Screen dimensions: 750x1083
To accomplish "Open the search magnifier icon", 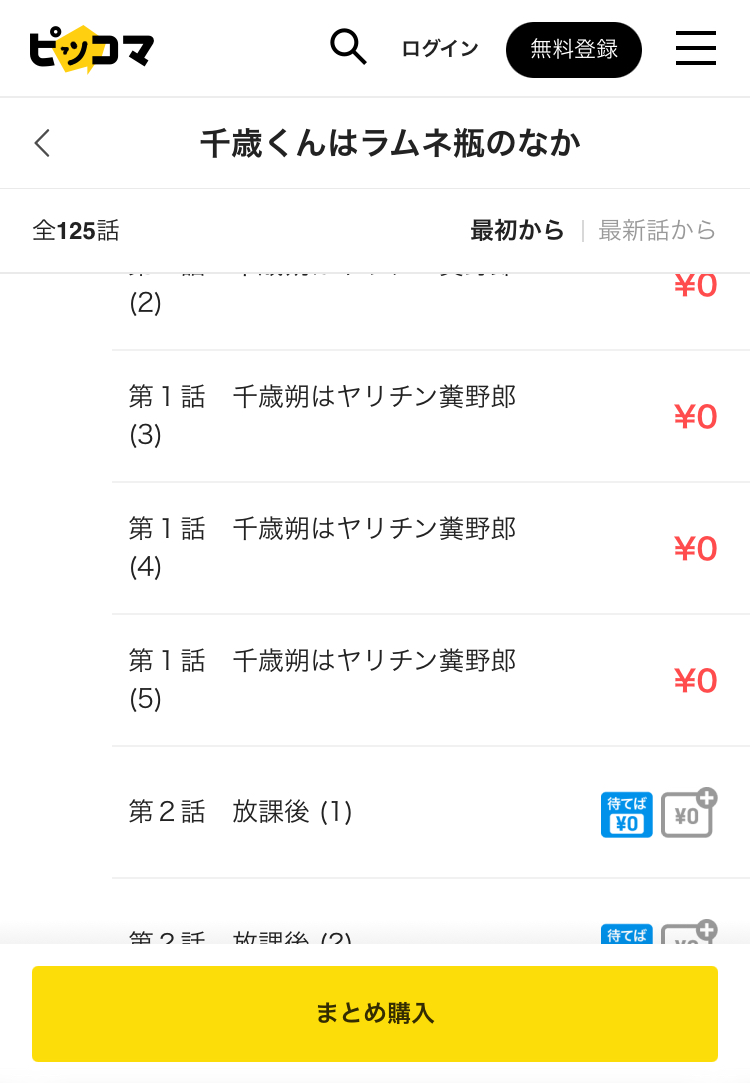I will click(x=348, y=47).
